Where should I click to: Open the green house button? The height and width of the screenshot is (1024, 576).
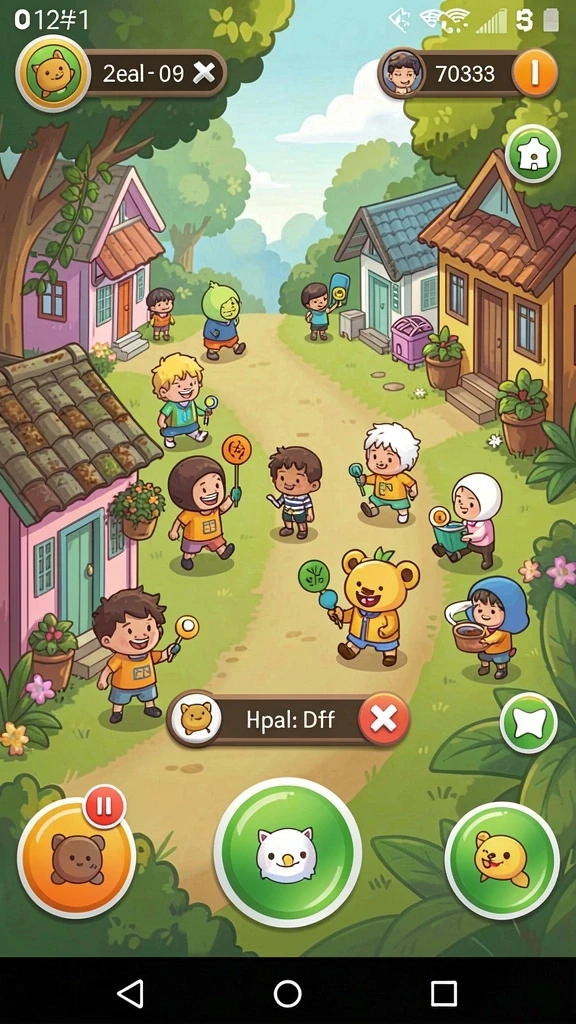coord(533,155)
